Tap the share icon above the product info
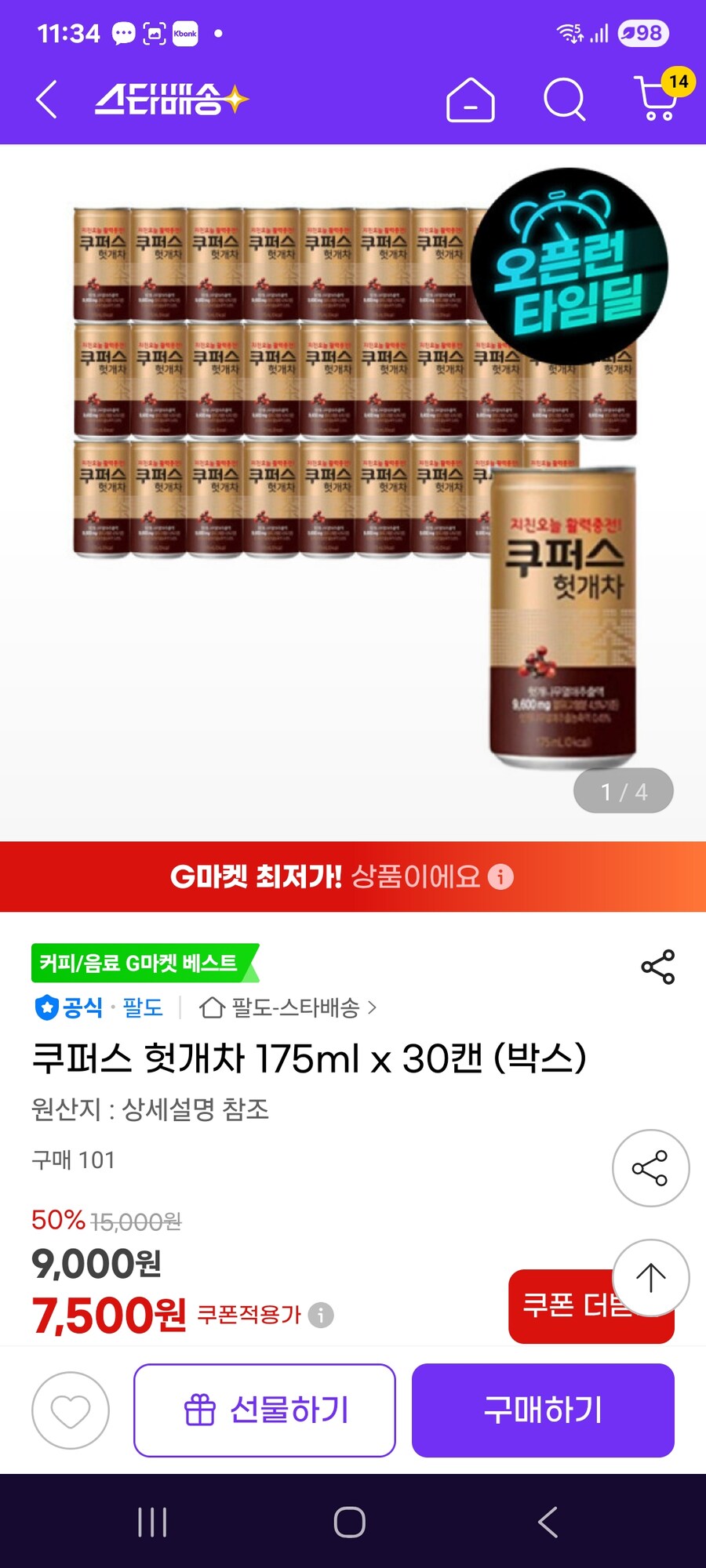706x1568 pixels. tap(659, 966)
